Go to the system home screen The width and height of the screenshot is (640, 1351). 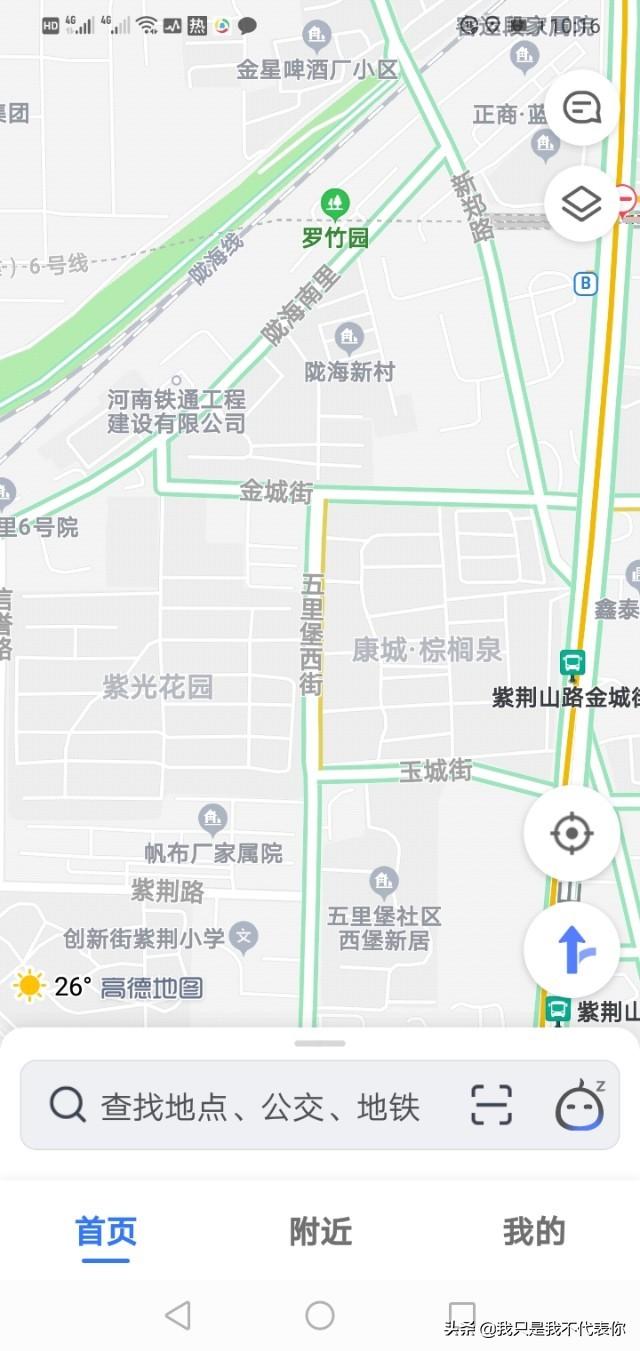320,1315
